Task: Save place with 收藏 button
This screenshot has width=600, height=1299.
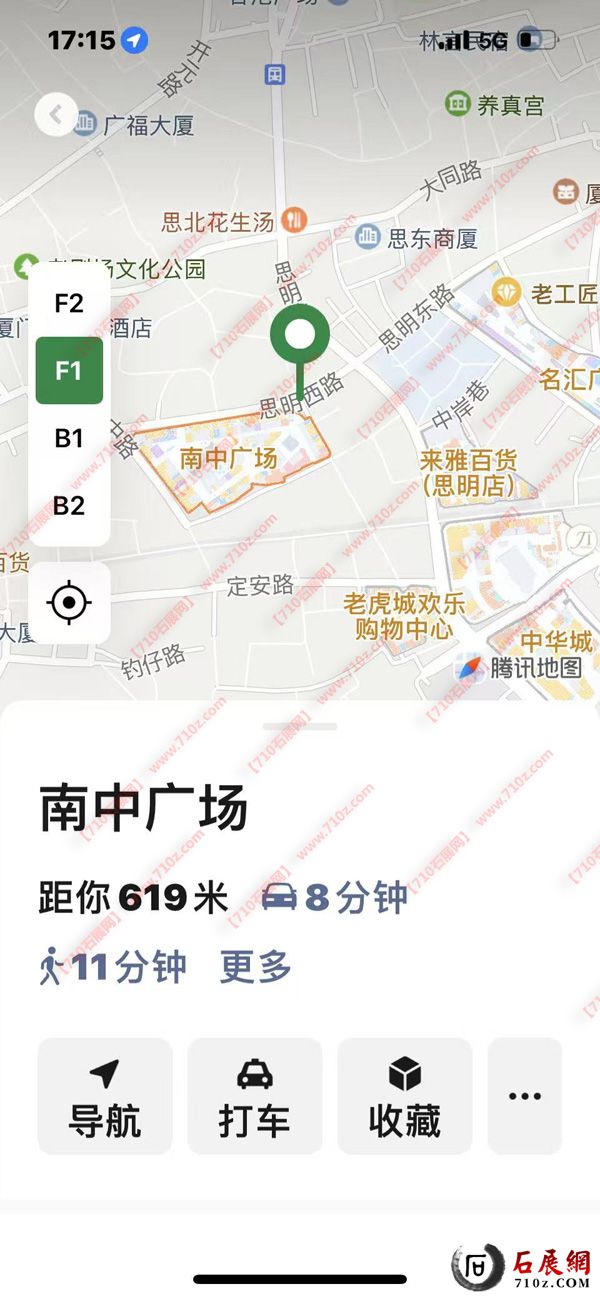Action: point(405,1096)
